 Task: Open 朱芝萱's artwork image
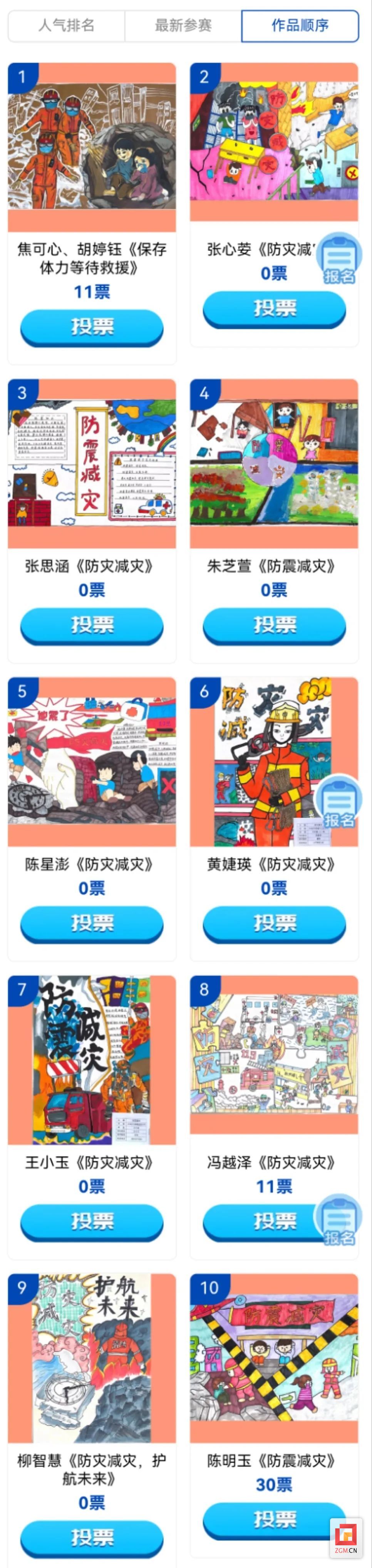[274, 463]
